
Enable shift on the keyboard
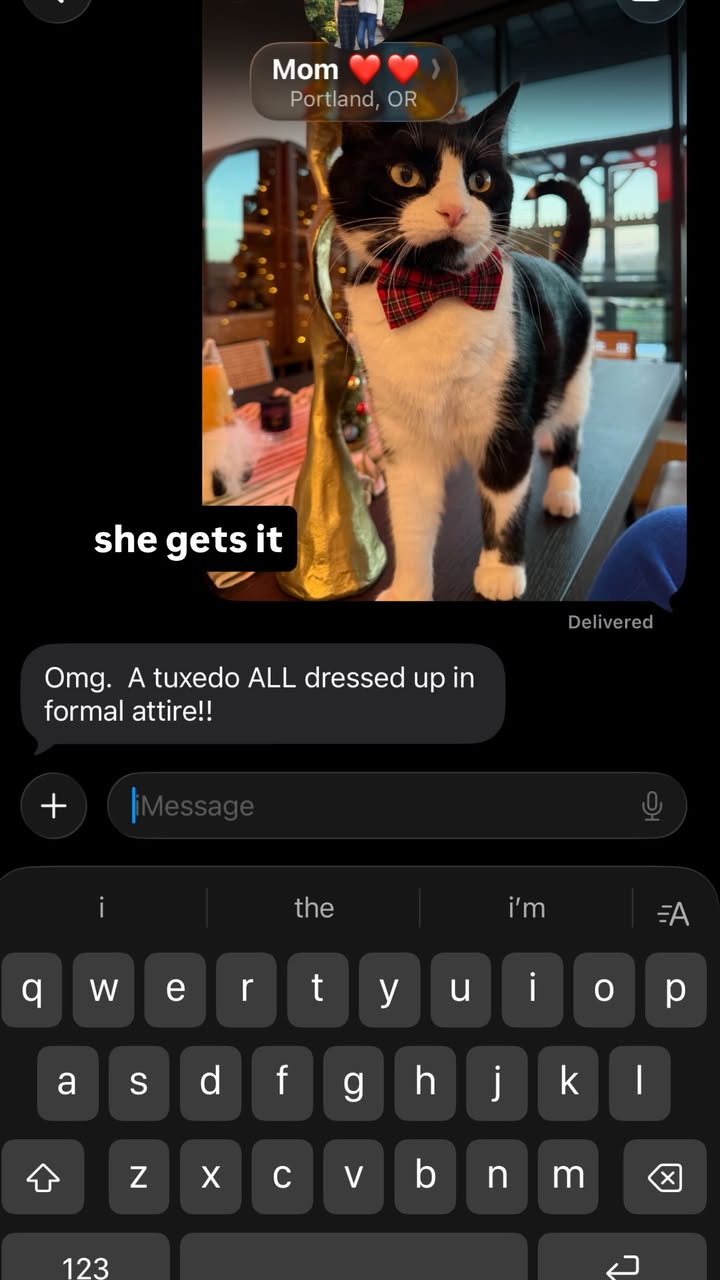(42, 1178)
